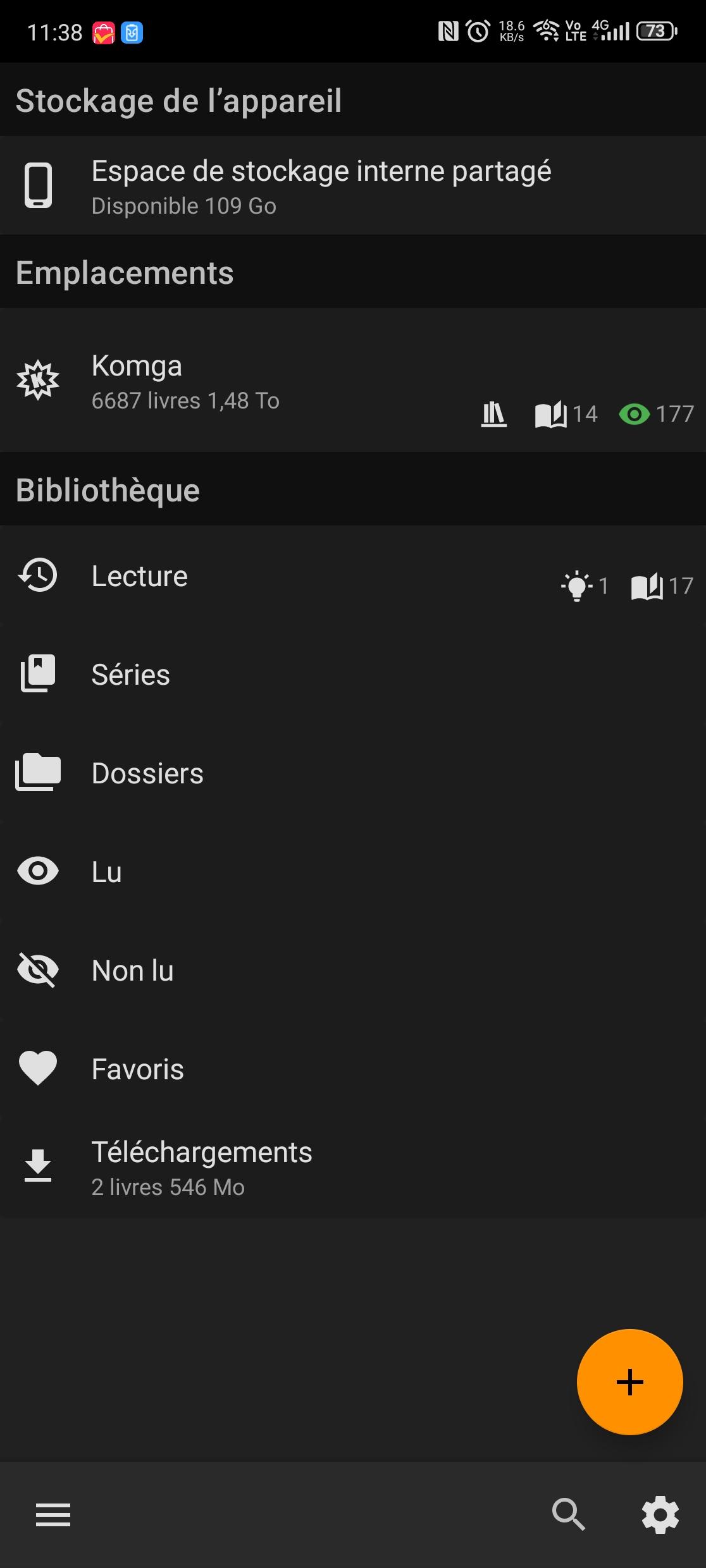The width and height of the screenshot is (706, 1568).
Task: Open the hamburger menu
Action: (53, 1515)
